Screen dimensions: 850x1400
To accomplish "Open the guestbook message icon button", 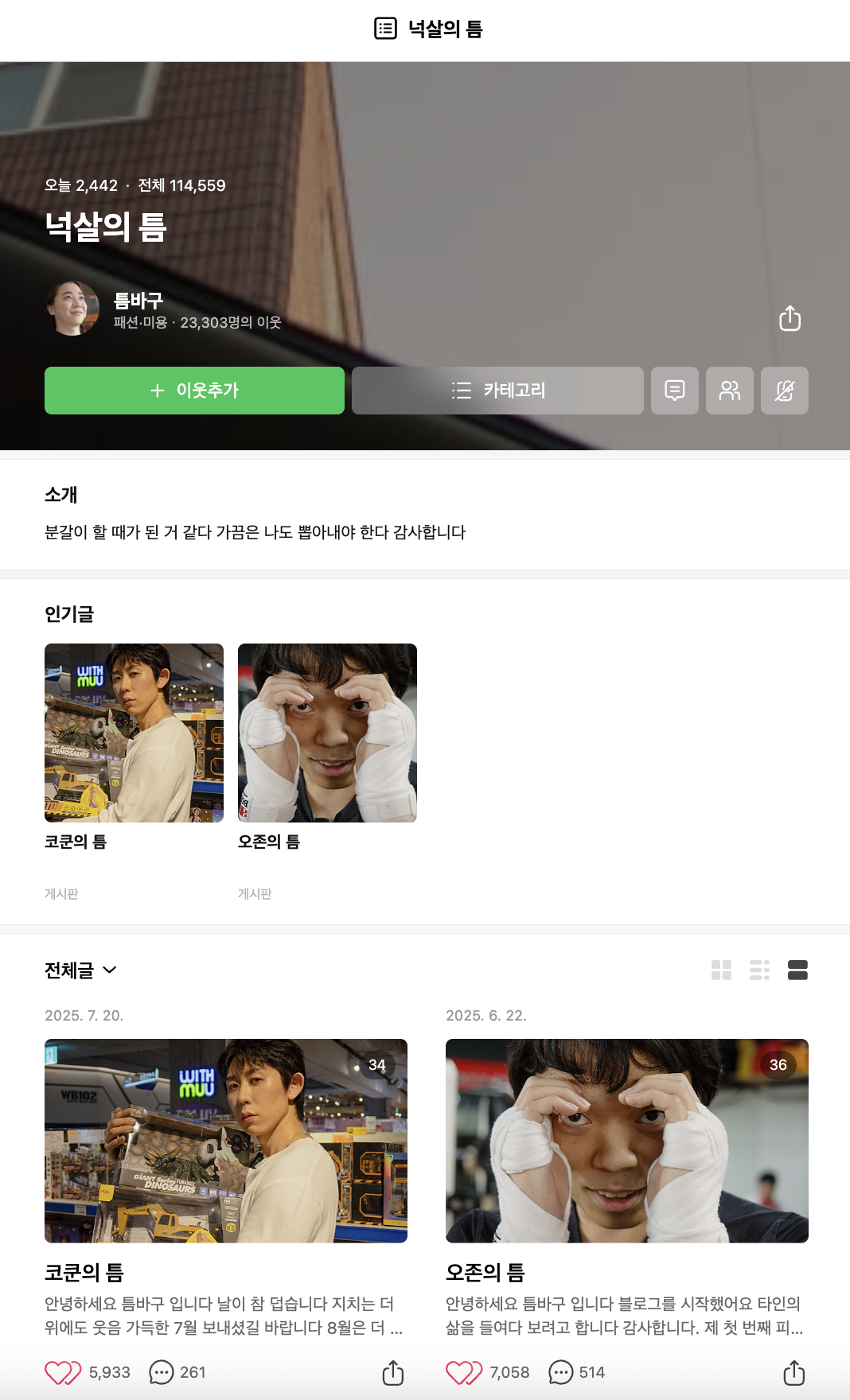I will click(x=674, y=391).
